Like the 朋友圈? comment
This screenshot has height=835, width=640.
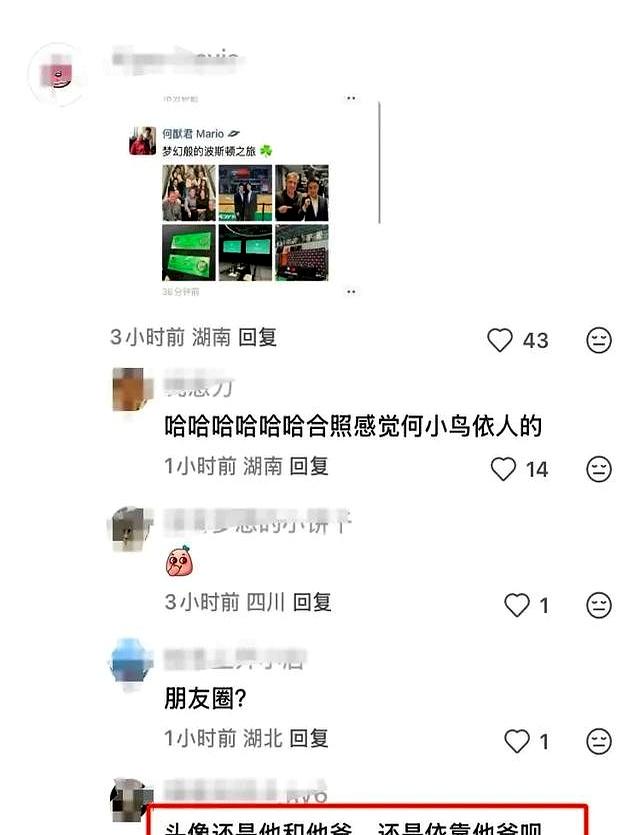[516, 741]
